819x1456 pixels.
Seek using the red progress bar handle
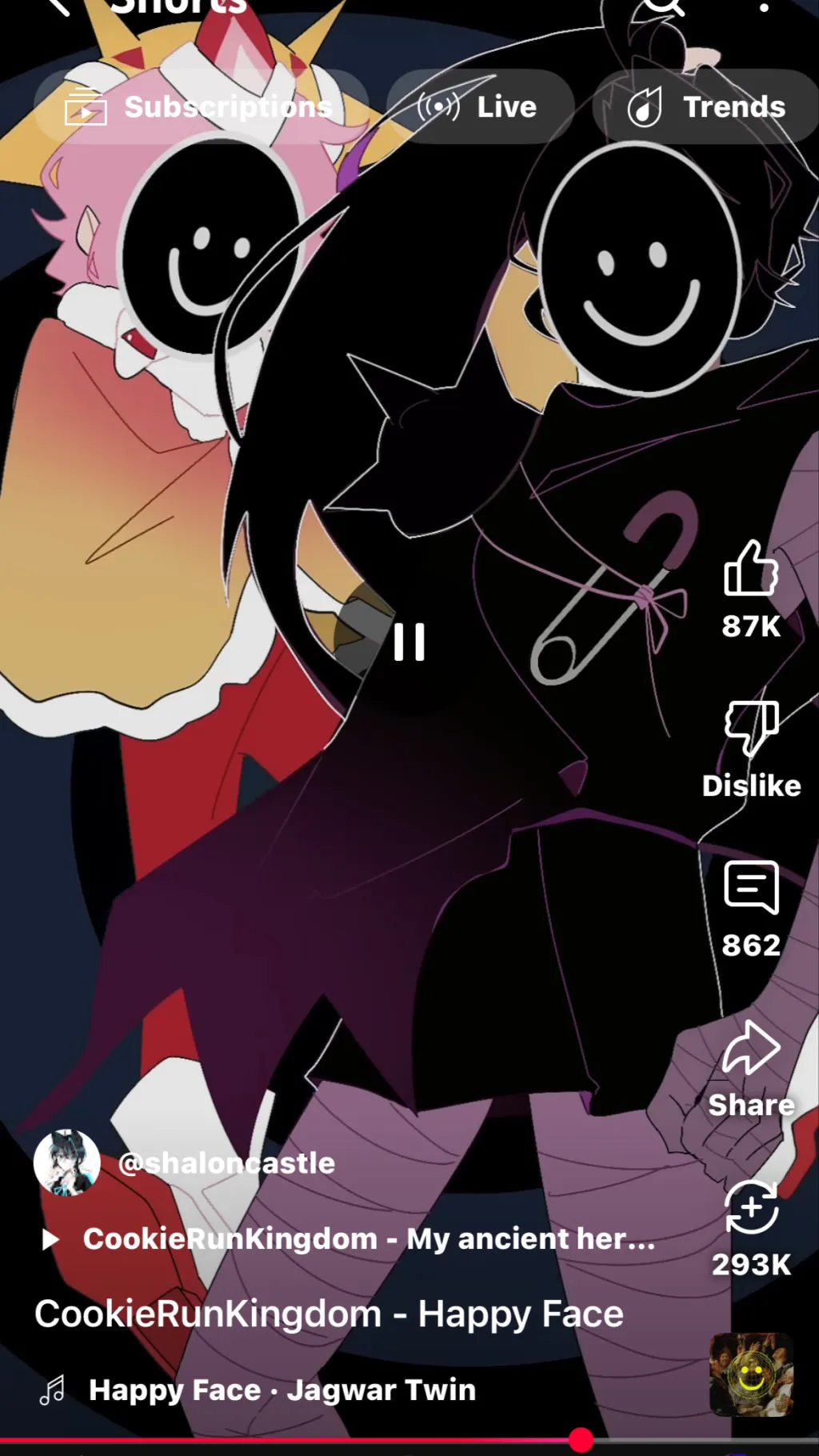click(581, 1440)
